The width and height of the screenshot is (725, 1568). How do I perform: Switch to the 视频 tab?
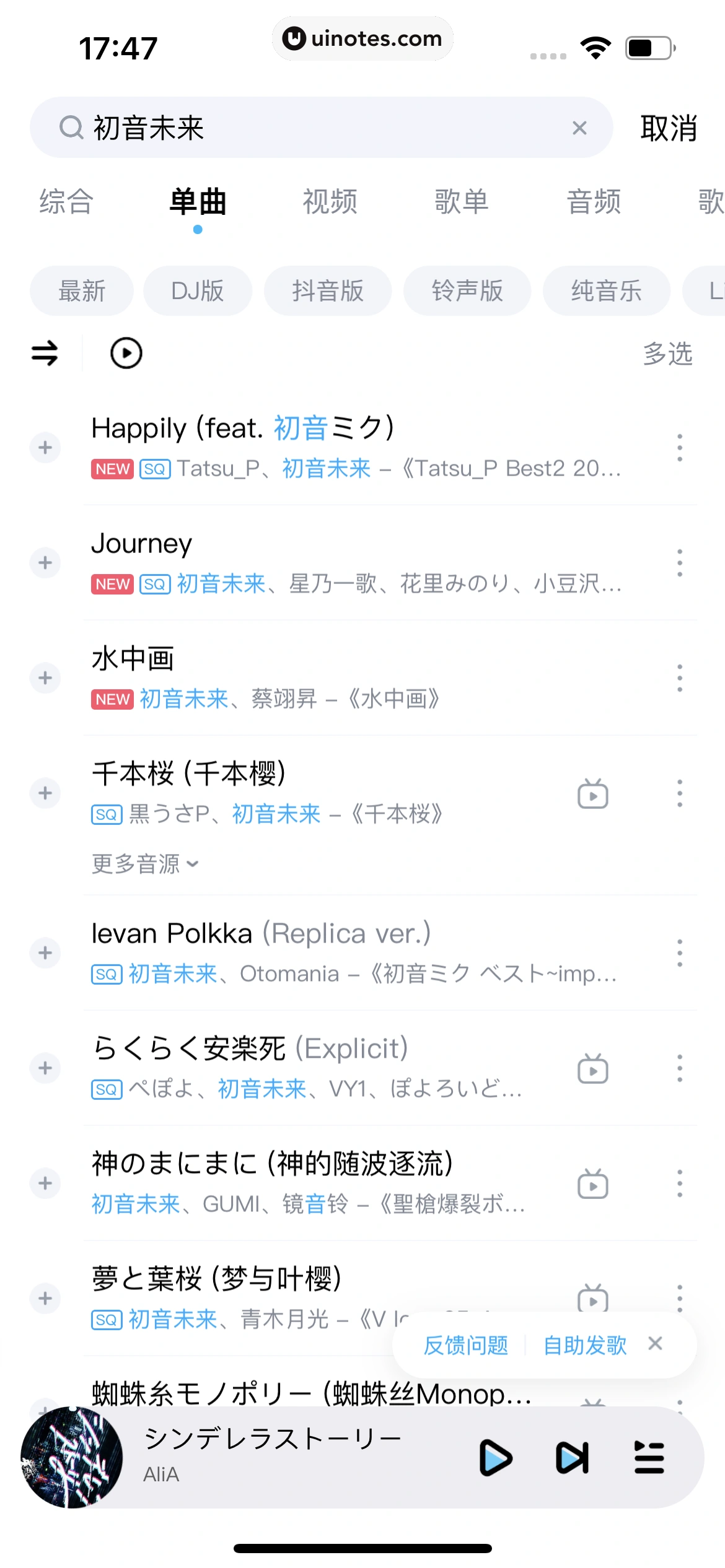(330, 202)
